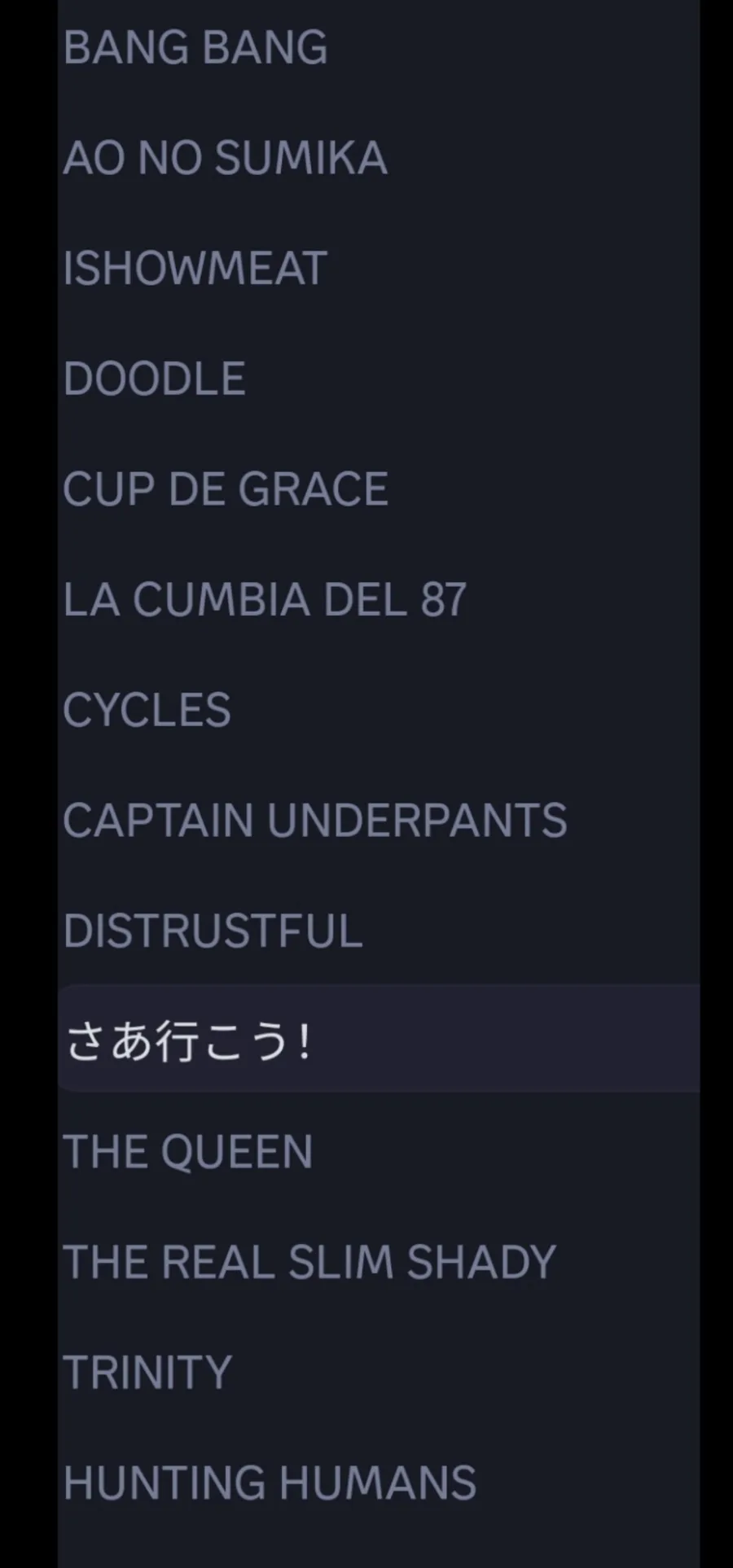
Task: Open the ISHOWMEAT entry
Action: click(195, 269)
